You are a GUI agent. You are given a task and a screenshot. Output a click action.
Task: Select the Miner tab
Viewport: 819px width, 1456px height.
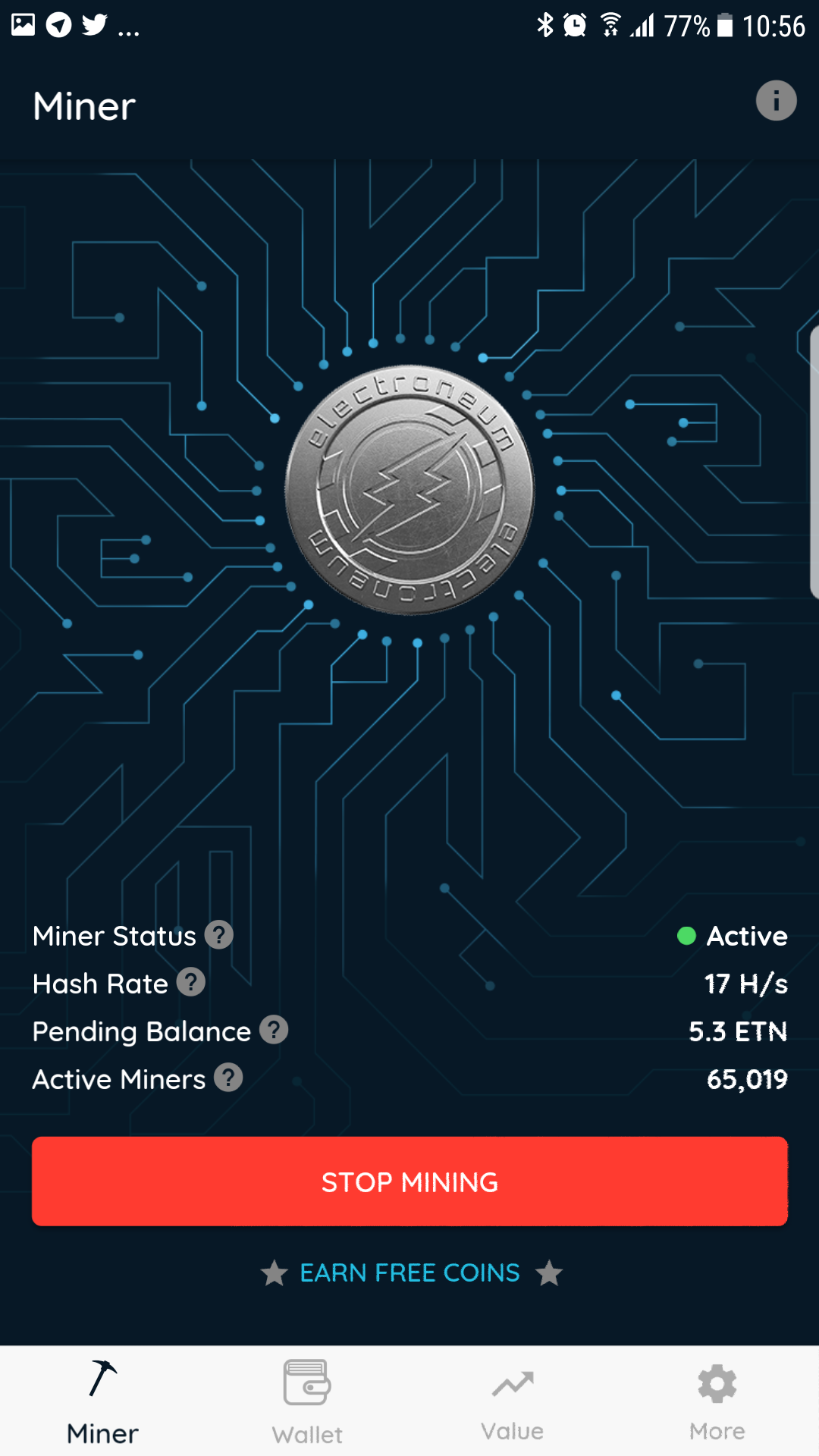coord(102,1401)
